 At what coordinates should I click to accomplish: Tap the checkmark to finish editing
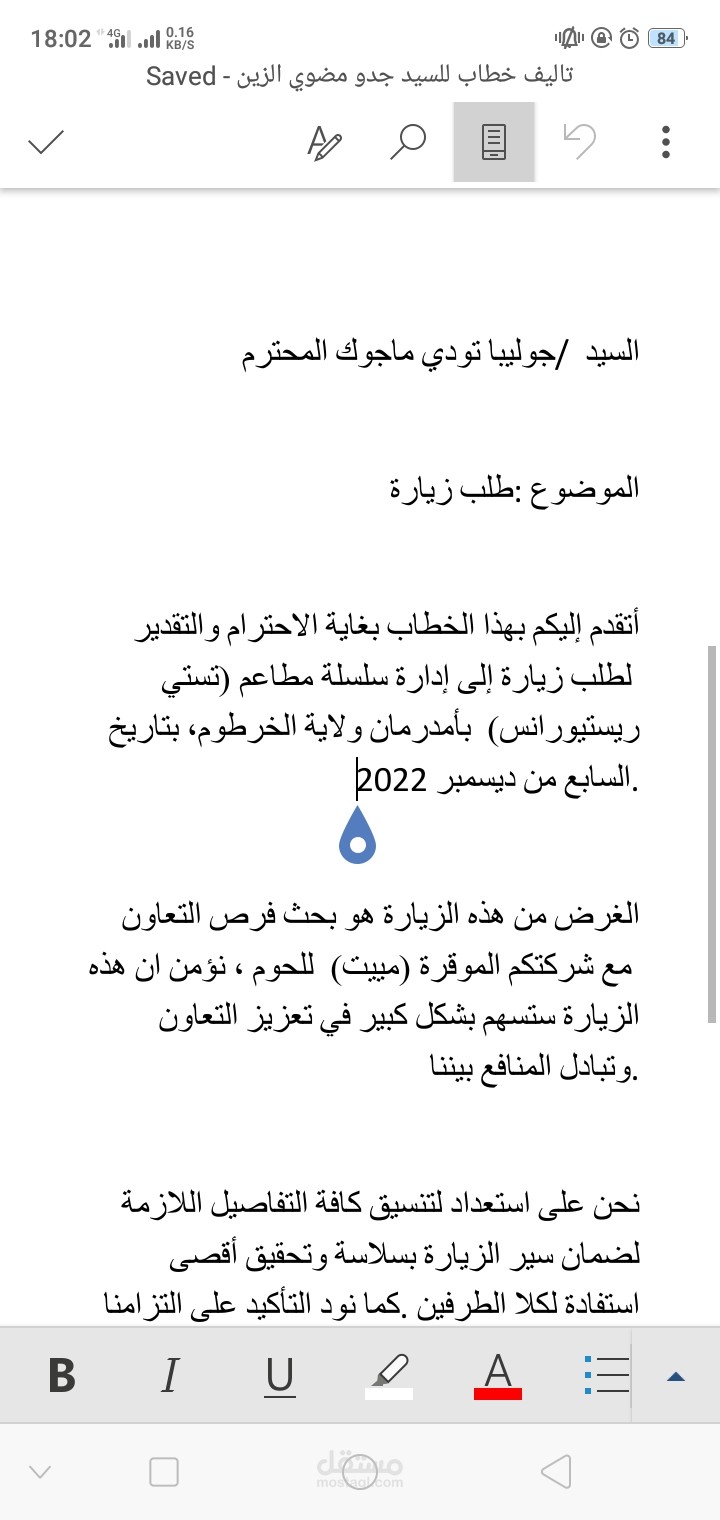click(46, 142)
